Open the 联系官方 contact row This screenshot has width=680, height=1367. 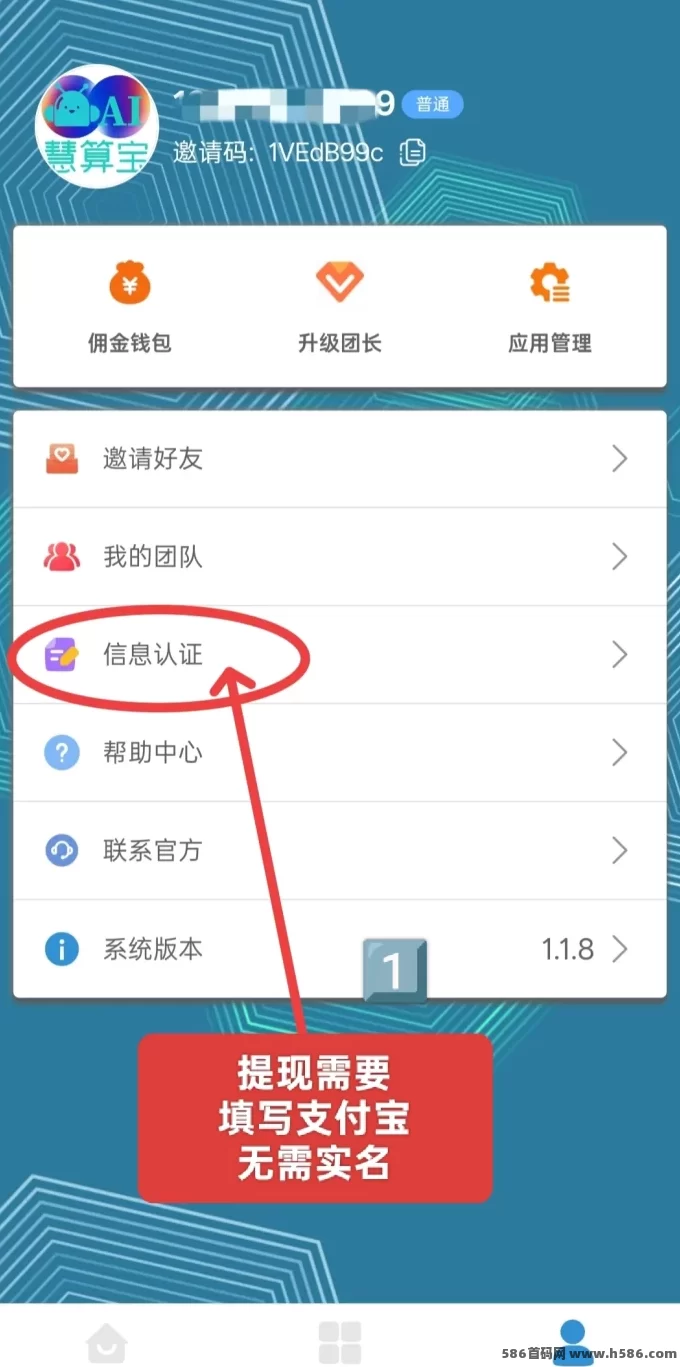pyautogui.click(x=339, y=851)
